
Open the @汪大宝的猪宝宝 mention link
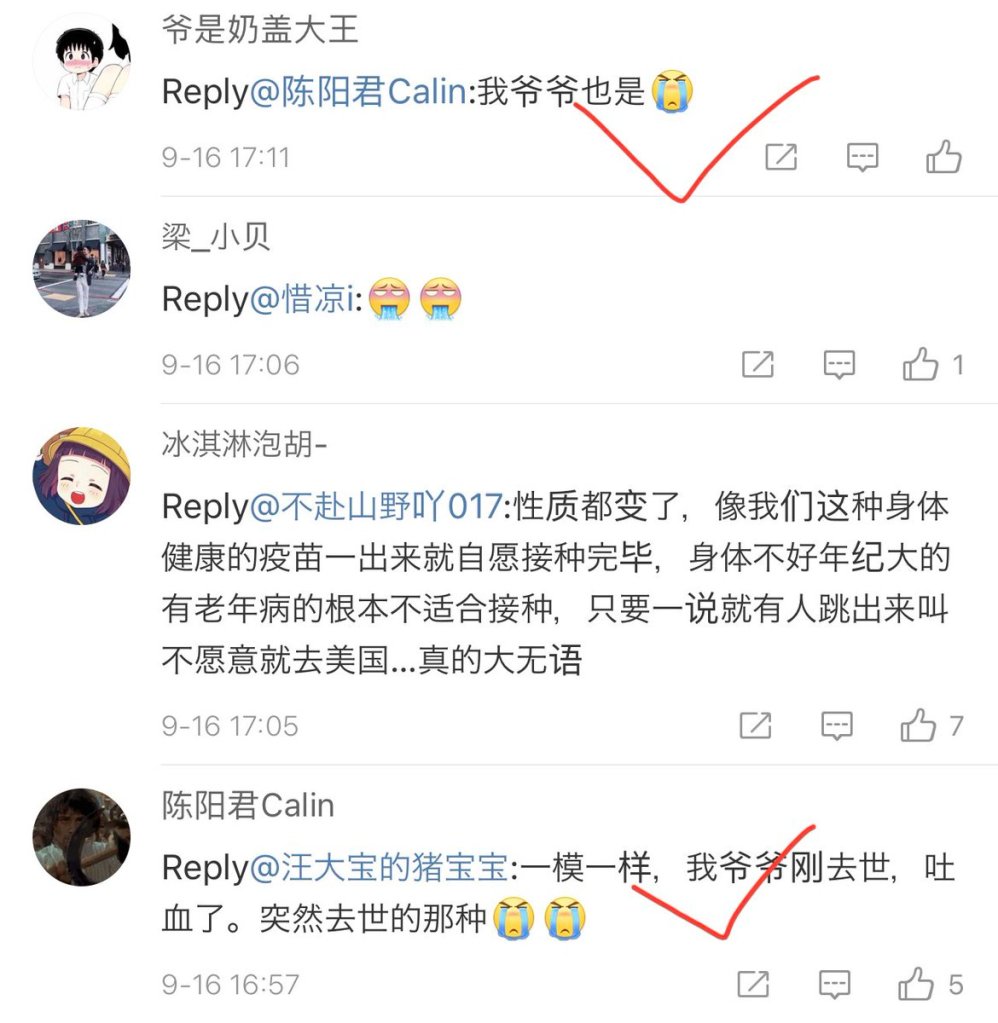pos(378,868)
